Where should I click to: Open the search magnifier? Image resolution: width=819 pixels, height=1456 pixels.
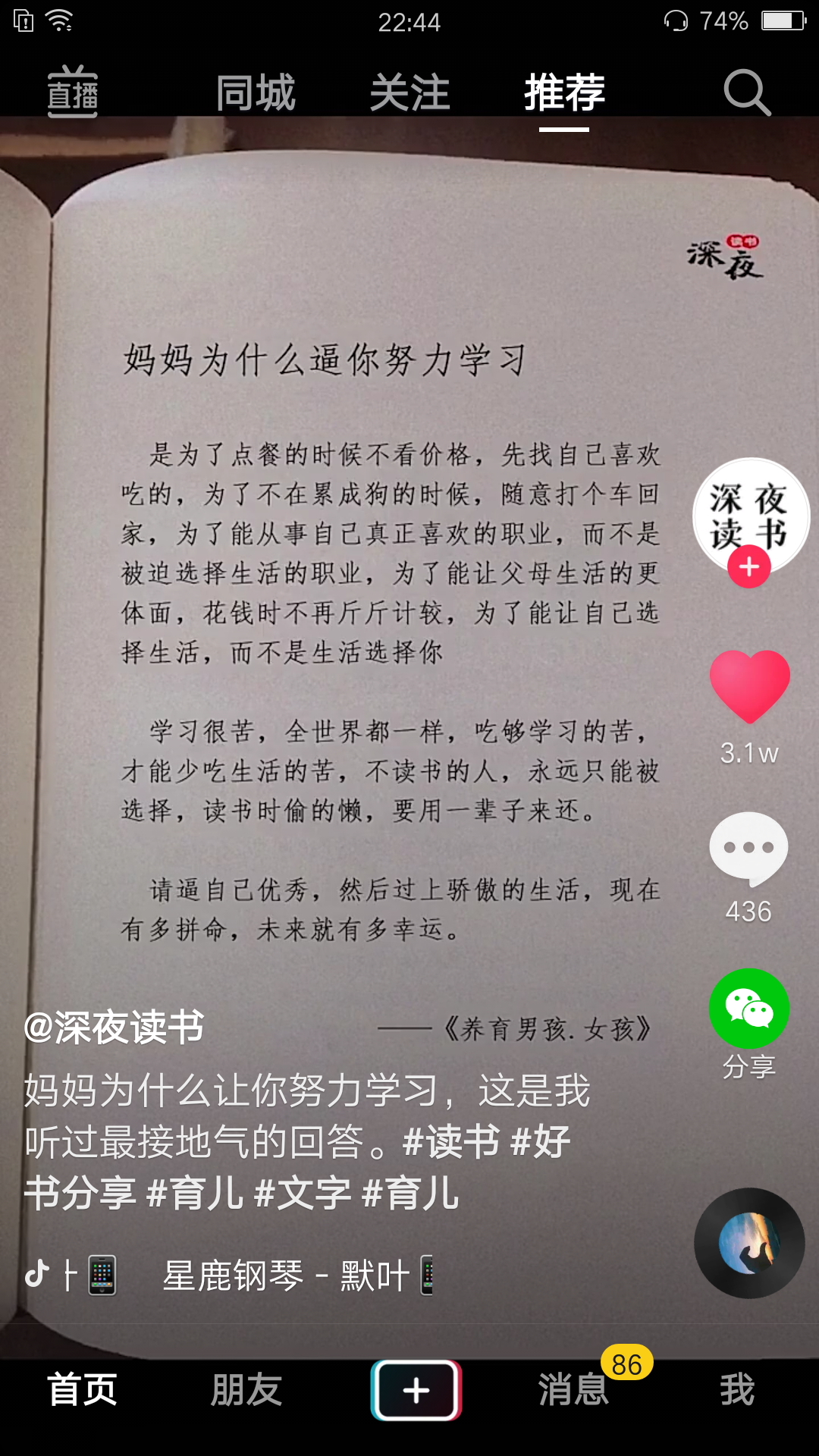pyautogui.click(x=747, y=93)
